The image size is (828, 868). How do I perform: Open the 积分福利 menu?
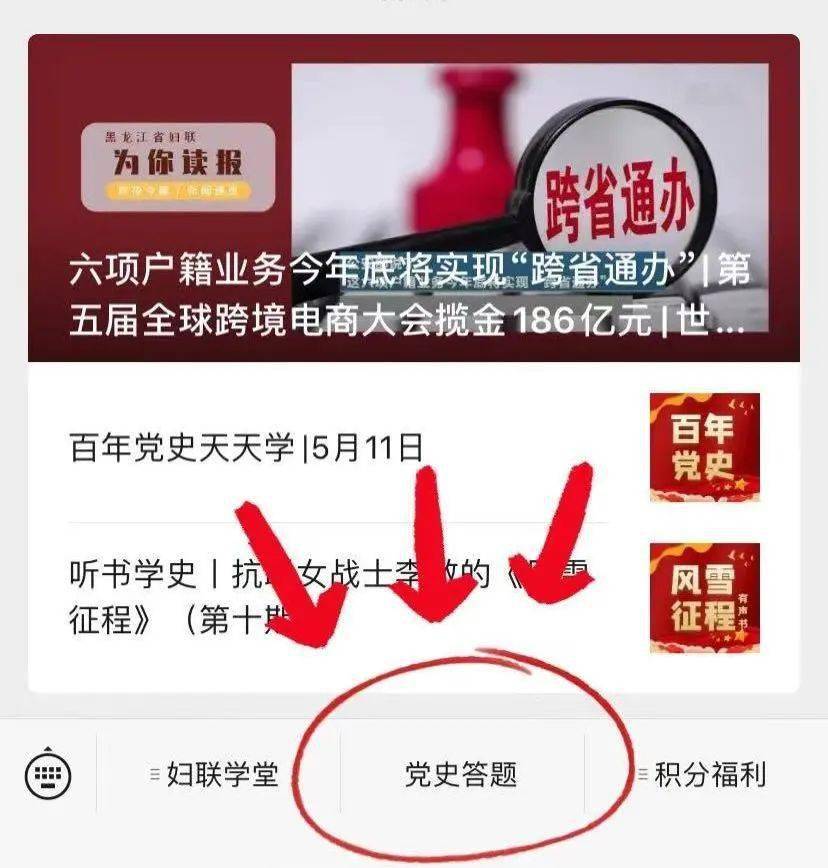click(702, 774)
